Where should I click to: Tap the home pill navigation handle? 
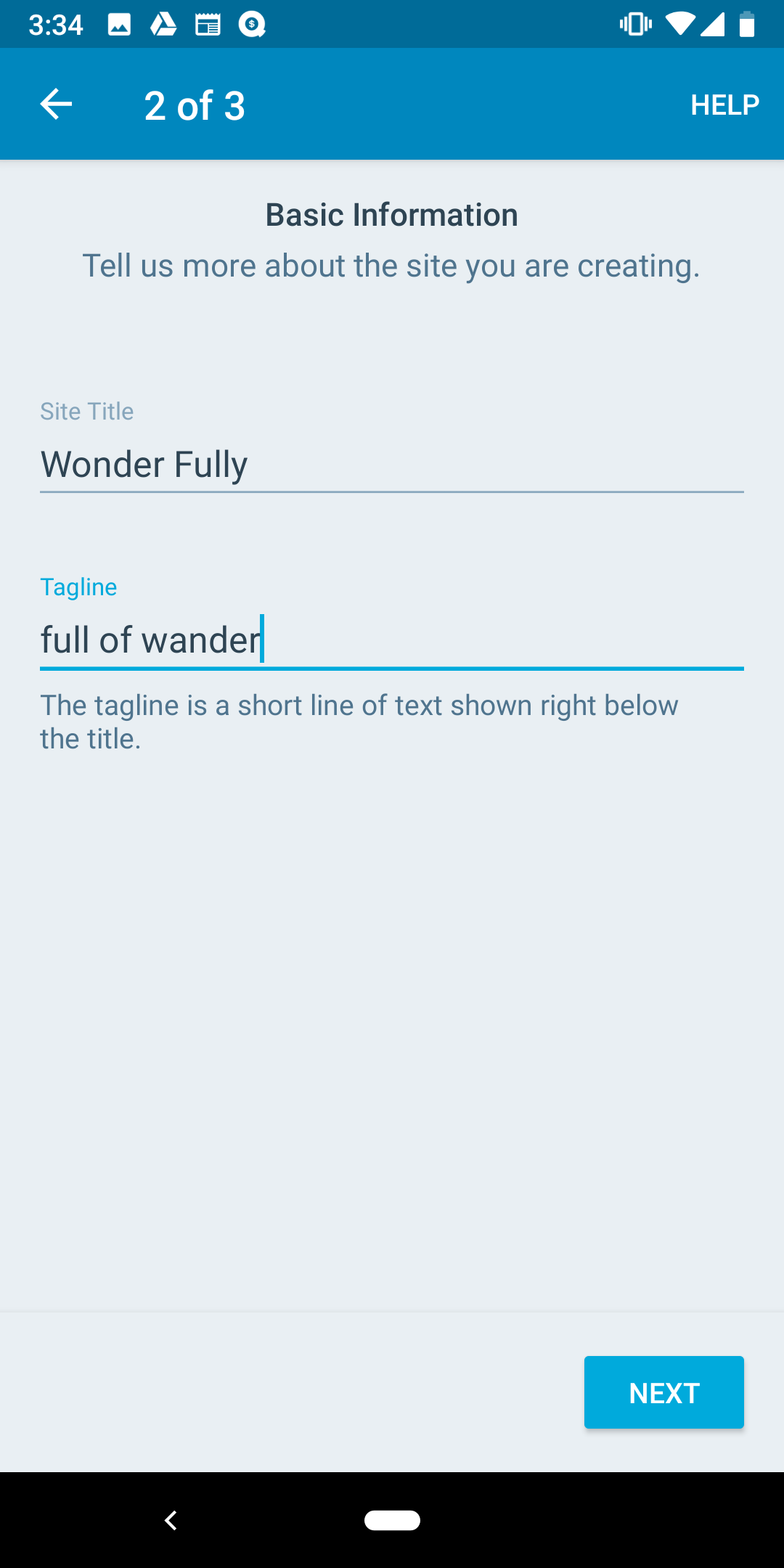pyautogui.click(x=392, y=1520)
